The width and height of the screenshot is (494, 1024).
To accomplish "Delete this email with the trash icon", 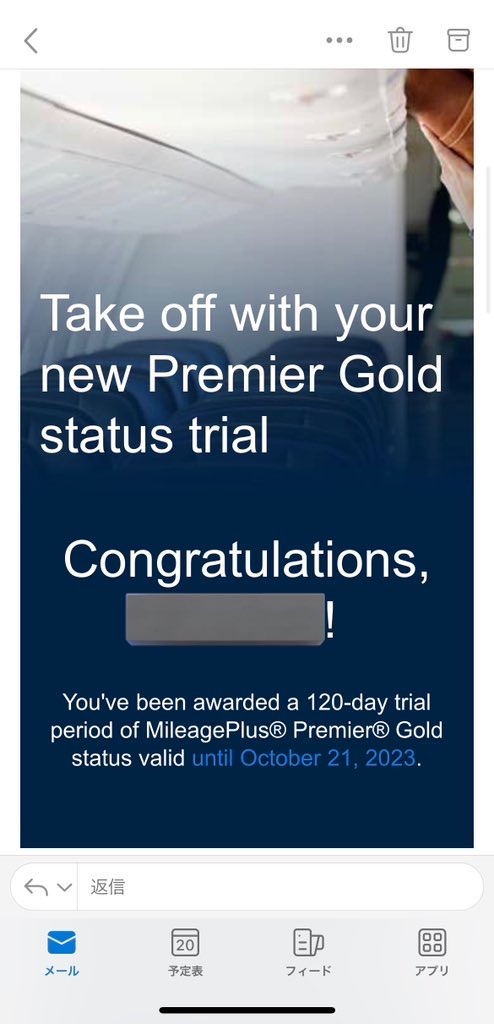I will click(x=400, y=40).
